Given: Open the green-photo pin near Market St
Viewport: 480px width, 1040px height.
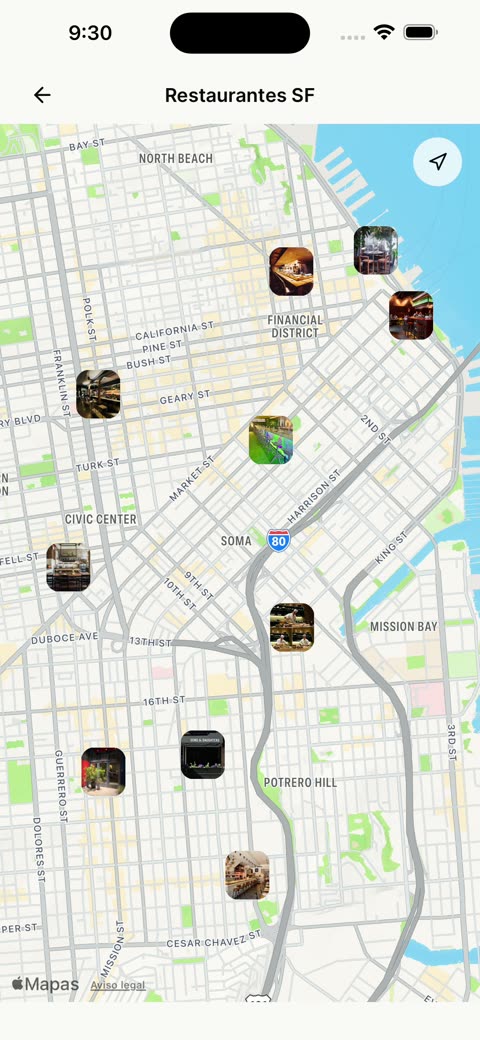Looking at the screenshot, I should coord(270,440).
